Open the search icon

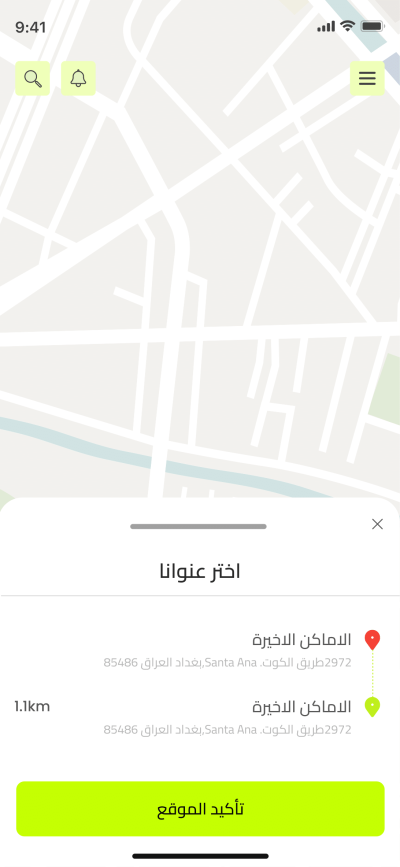click(33, 79)
